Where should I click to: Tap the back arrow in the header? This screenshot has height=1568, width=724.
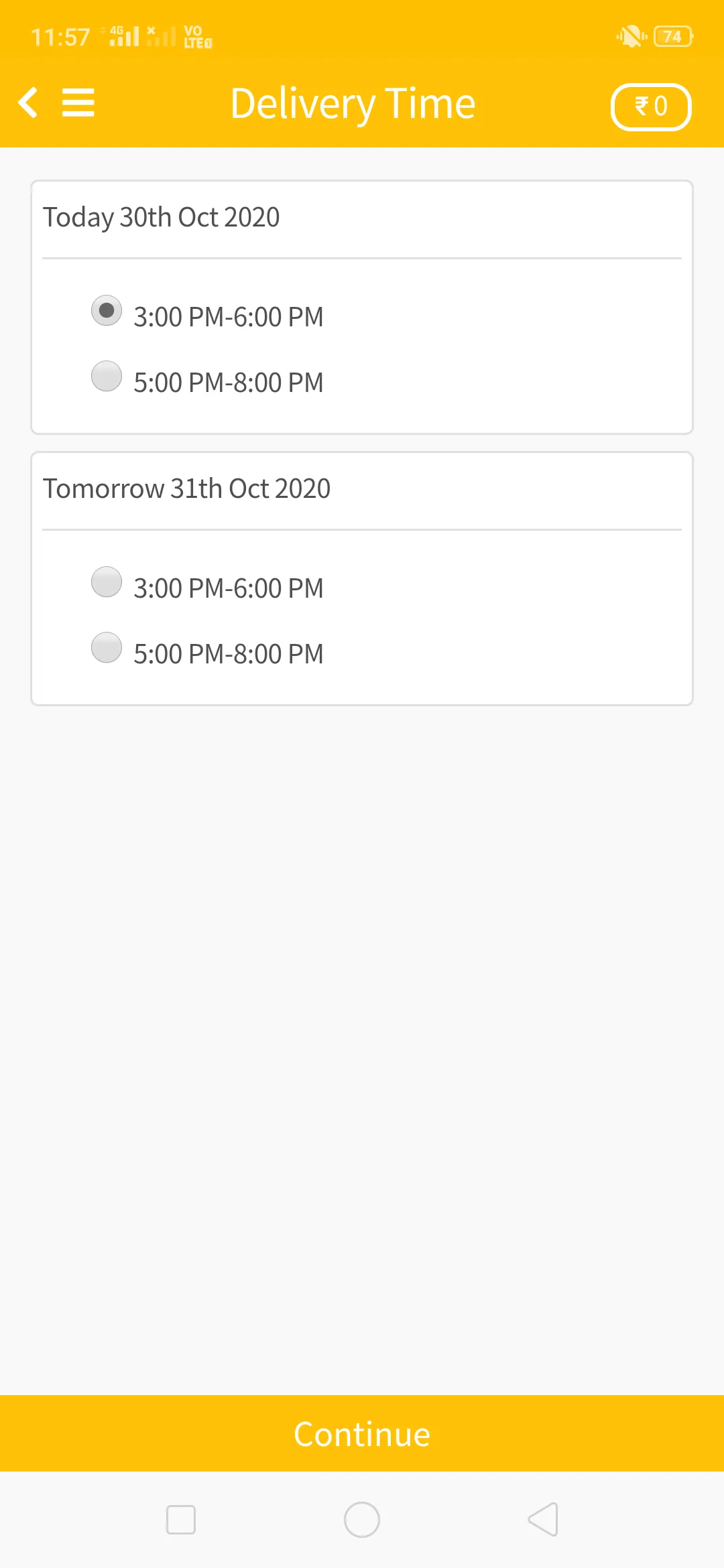coord(28,103)
